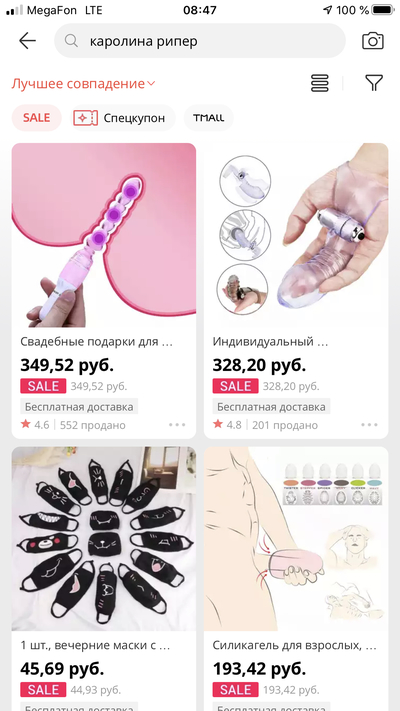400x711 pixels.
Task: Open product card priced 328,20 руб.
Action: [296, 291]
